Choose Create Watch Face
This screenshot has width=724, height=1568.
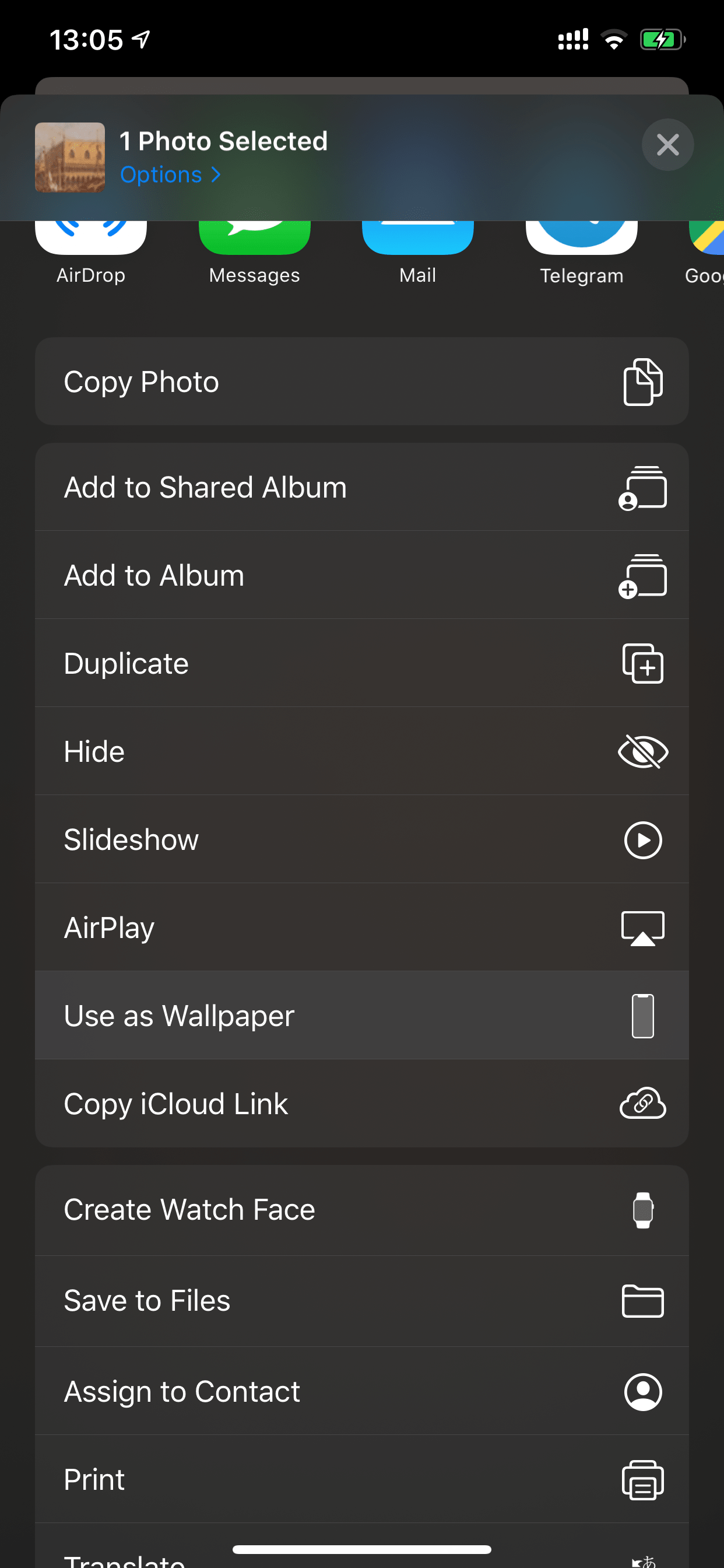[362, 1210]
